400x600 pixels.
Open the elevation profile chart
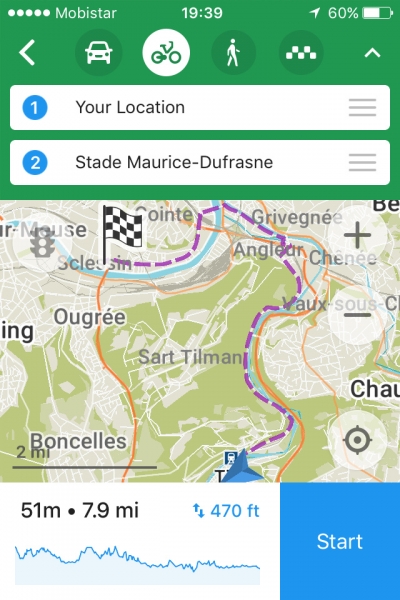(x=137, y=565)
